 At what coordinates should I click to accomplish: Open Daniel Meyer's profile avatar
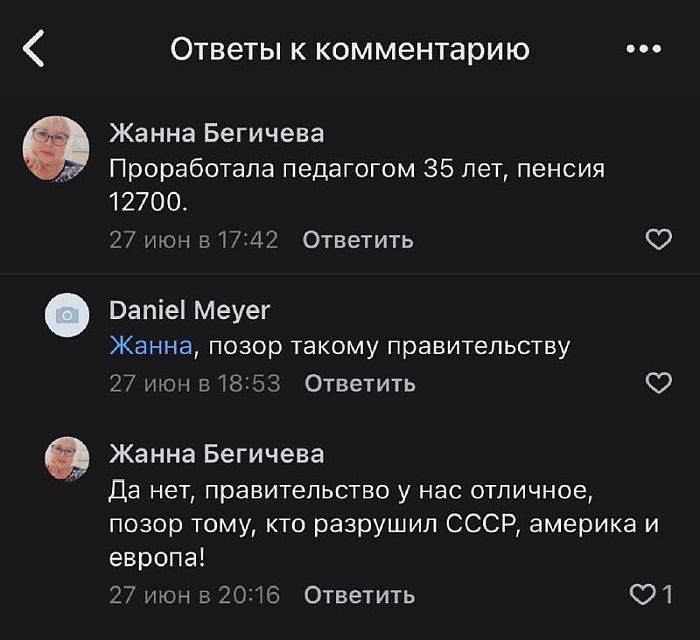click(67, 316)
